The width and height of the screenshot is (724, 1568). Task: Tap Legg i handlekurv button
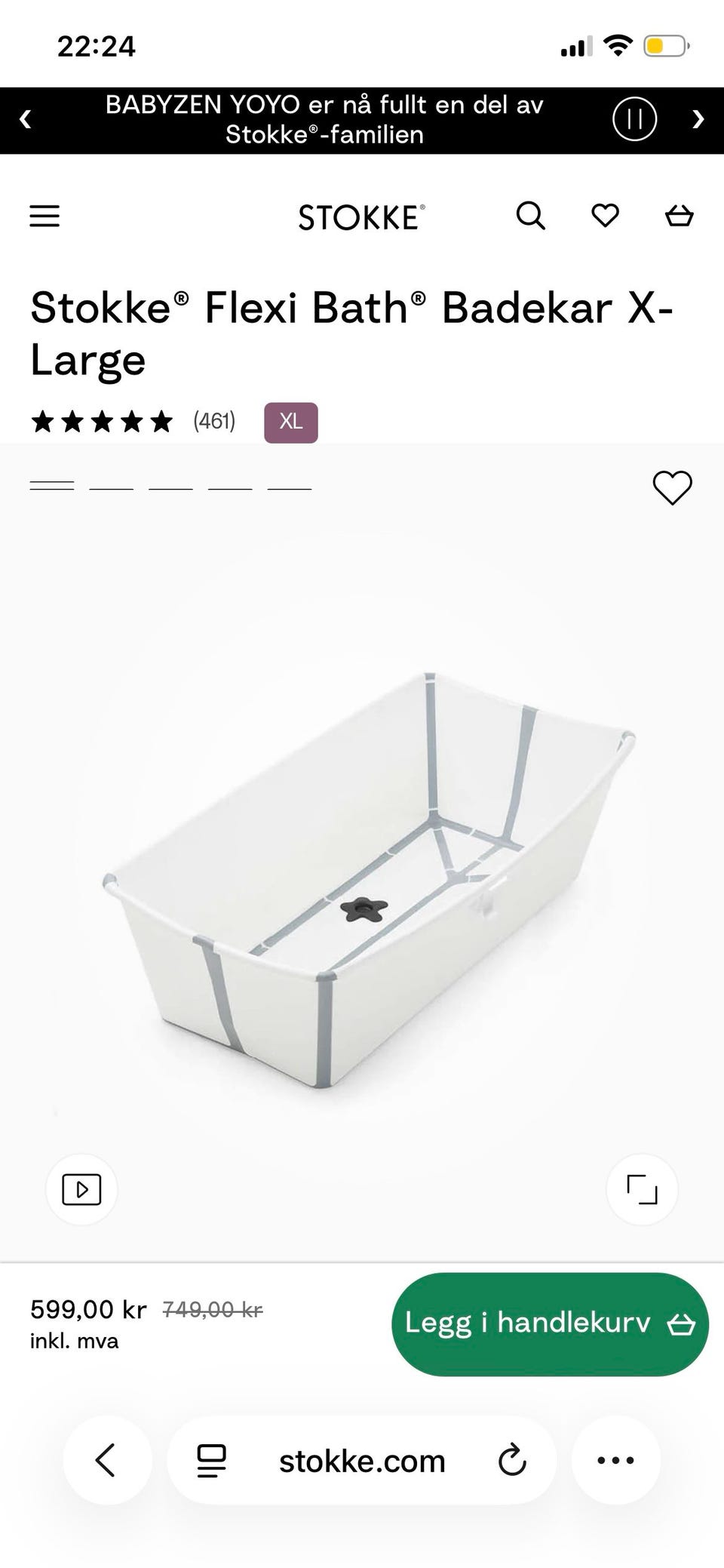point(551,1324)
